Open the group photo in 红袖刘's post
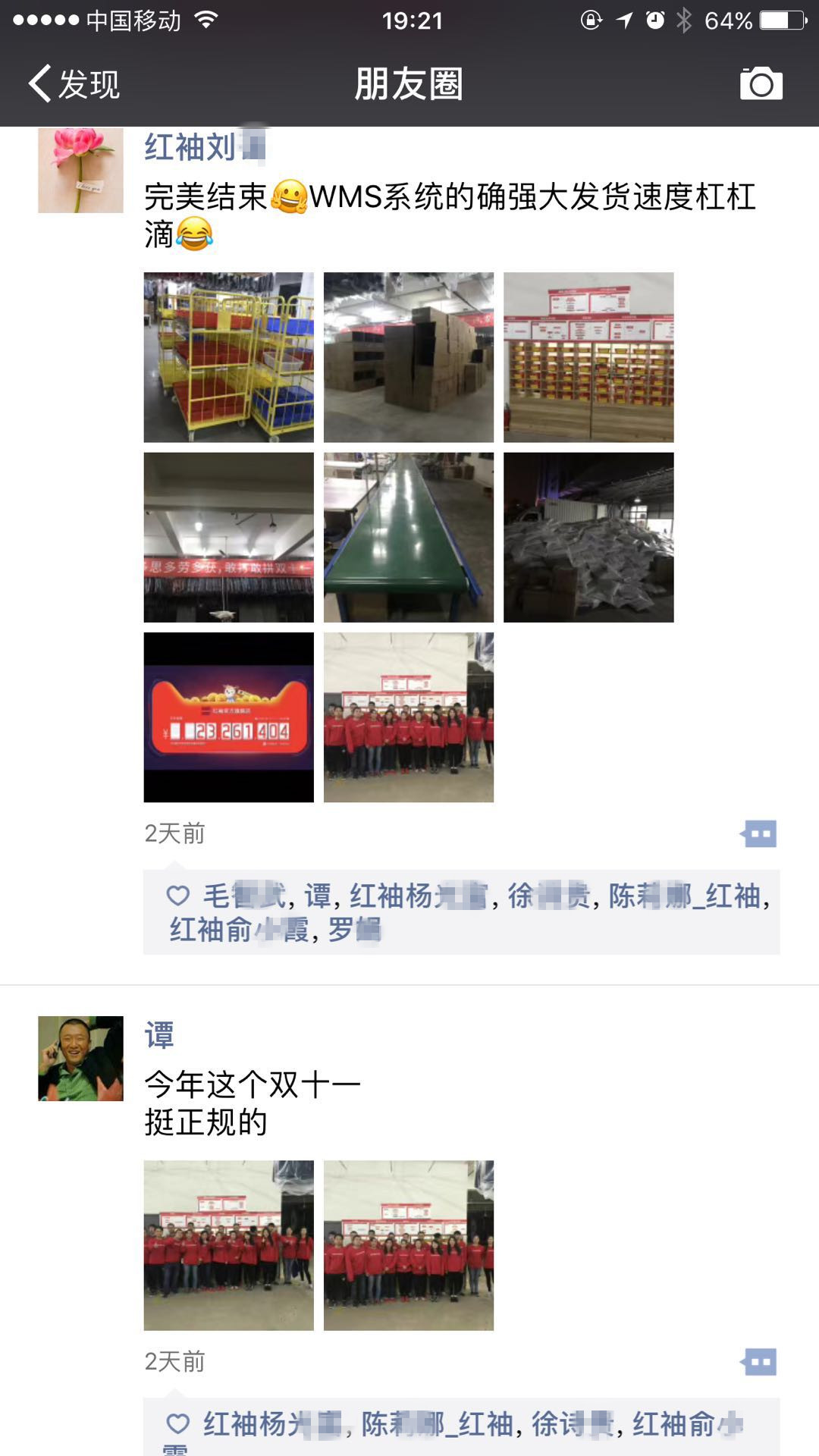 (408, 717)
